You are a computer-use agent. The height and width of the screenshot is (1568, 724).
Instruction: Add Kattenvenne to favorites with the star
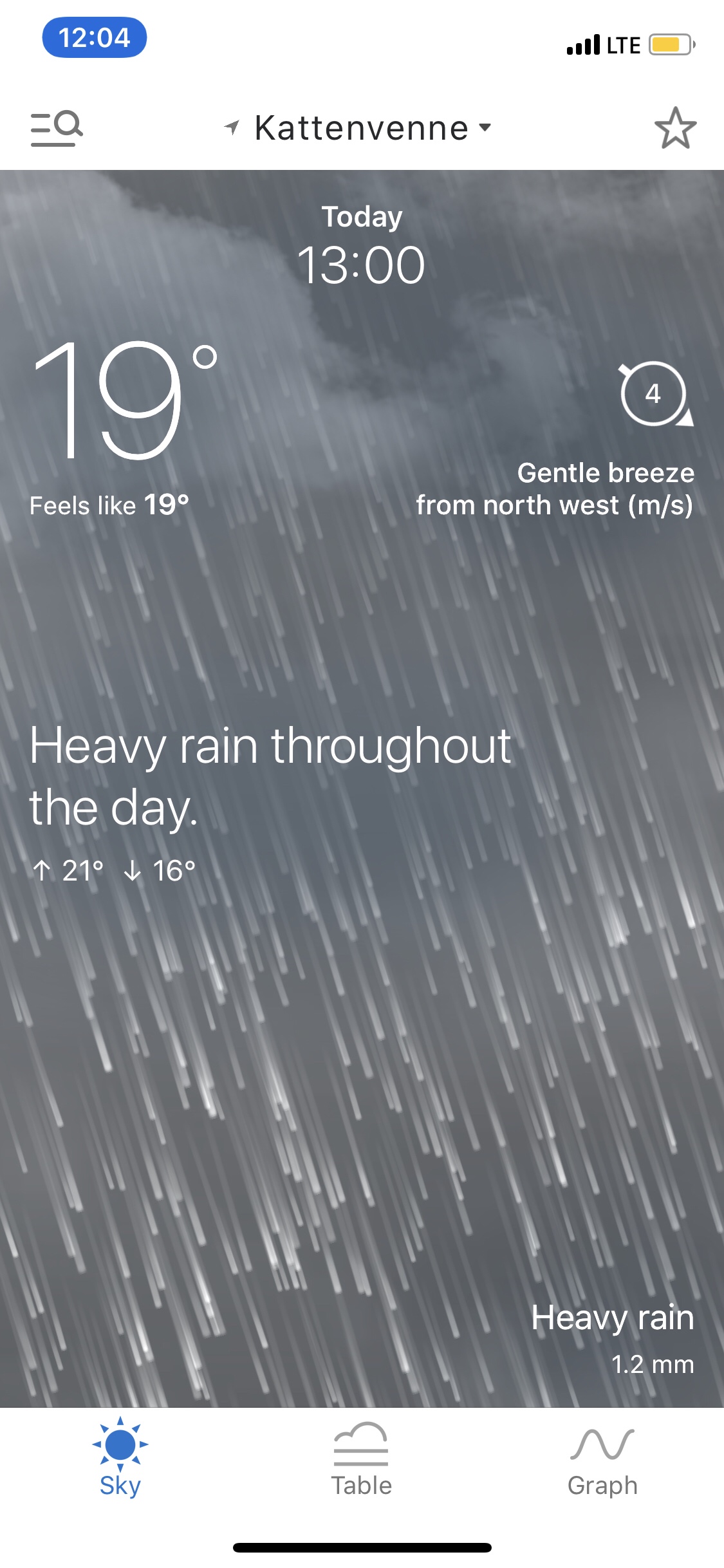click(675, 128)
